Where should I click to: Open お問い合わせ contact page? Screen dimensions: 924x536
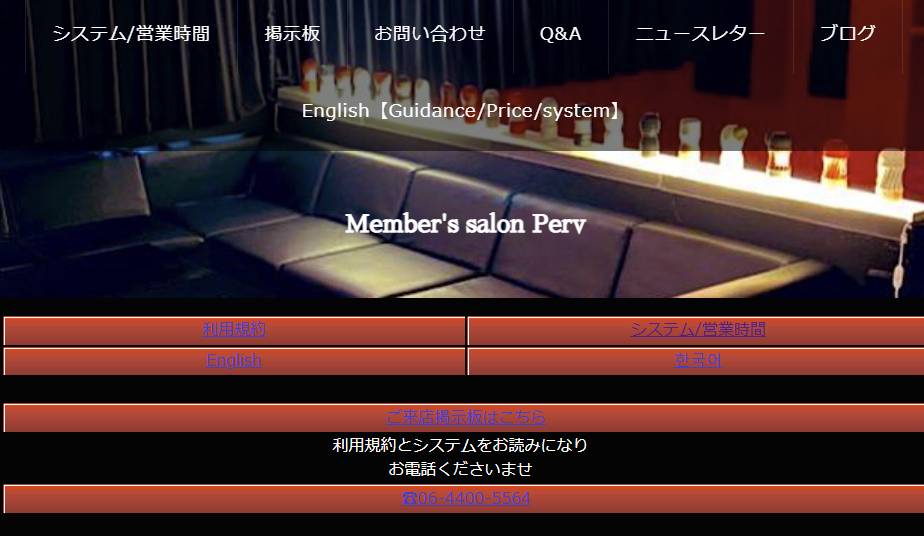tap(429, 33)
